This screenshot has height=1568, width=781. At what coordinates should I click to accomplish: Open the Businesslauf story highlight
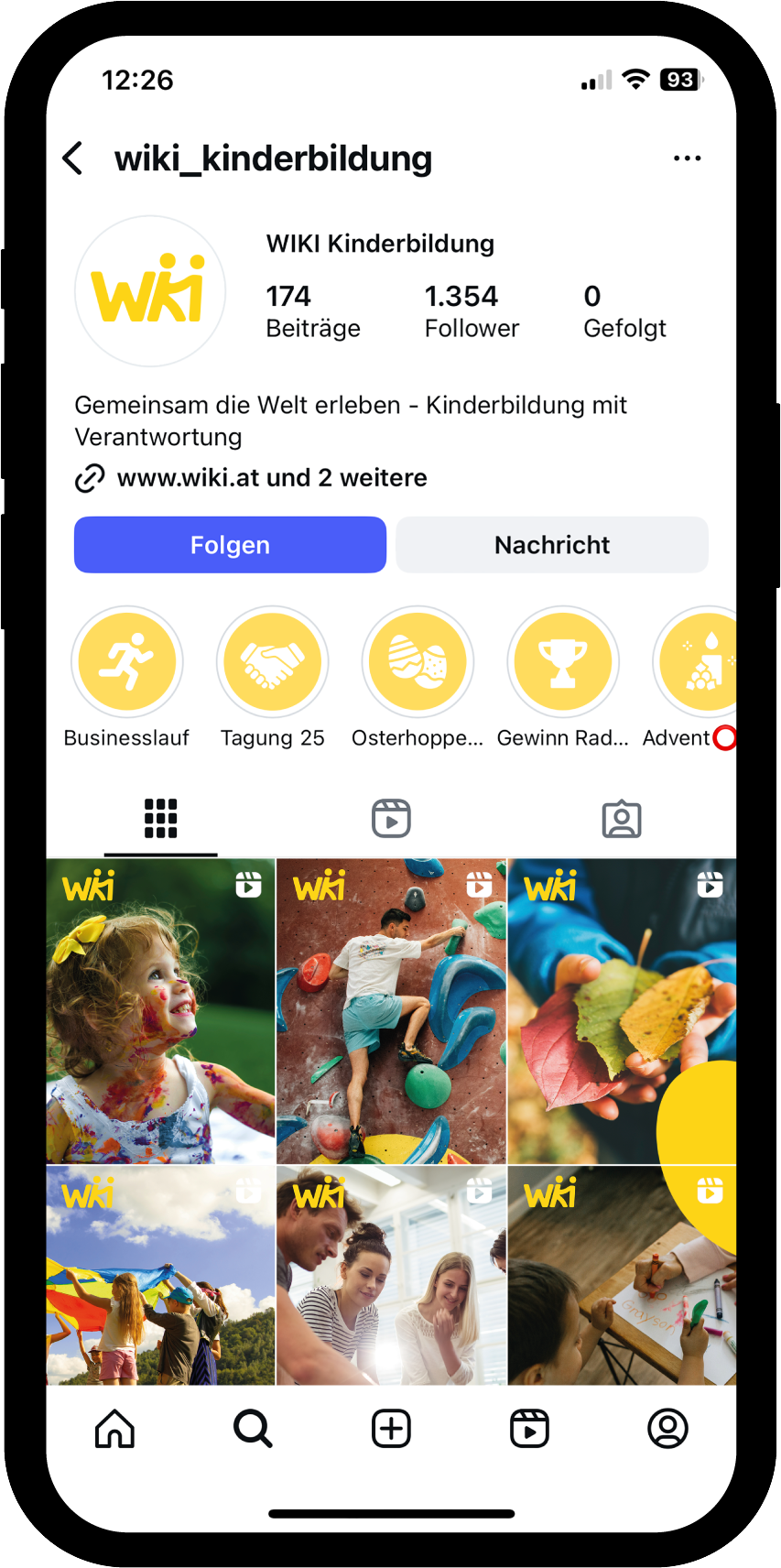pos(127,661)
